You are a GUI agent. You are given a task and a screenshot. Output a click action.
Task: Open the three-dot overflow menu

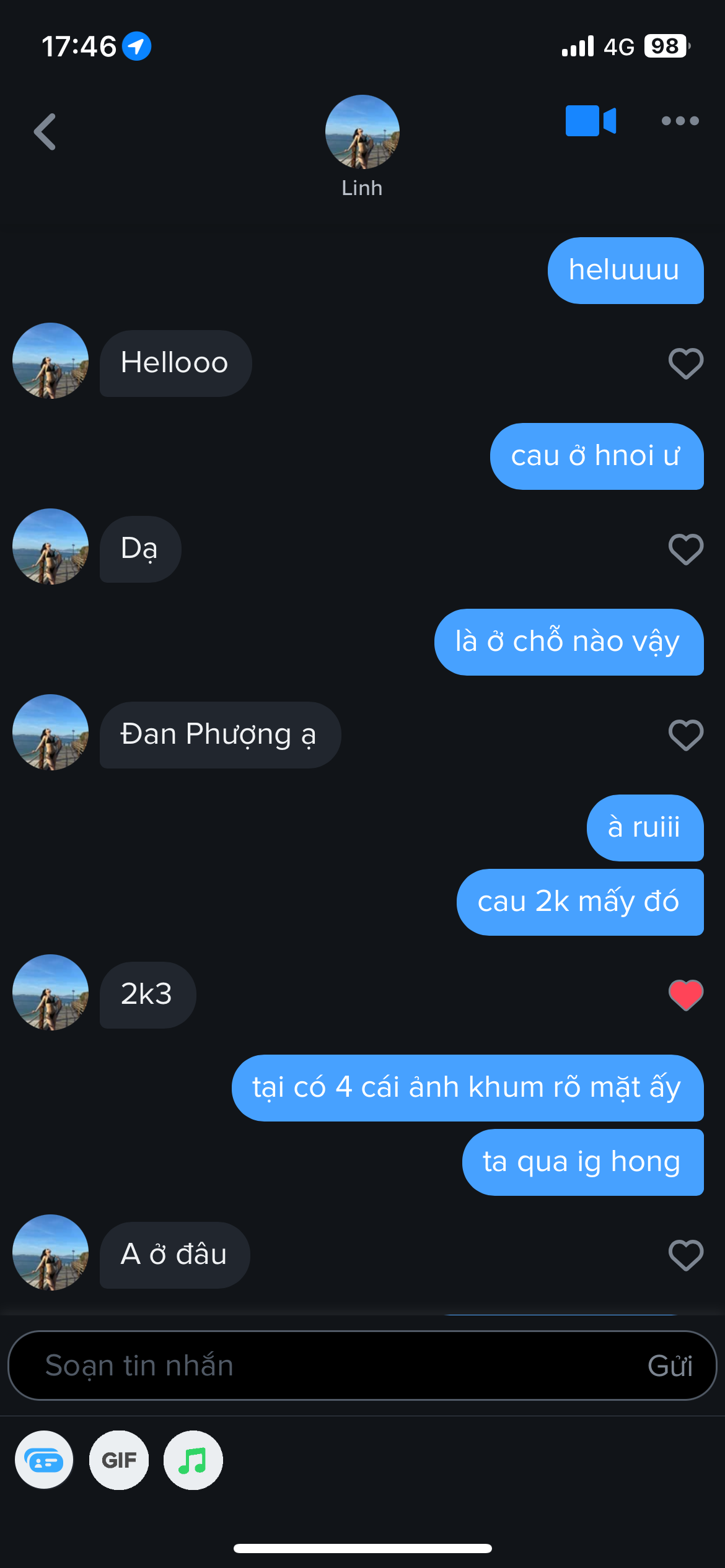click(x=680, y=121)
